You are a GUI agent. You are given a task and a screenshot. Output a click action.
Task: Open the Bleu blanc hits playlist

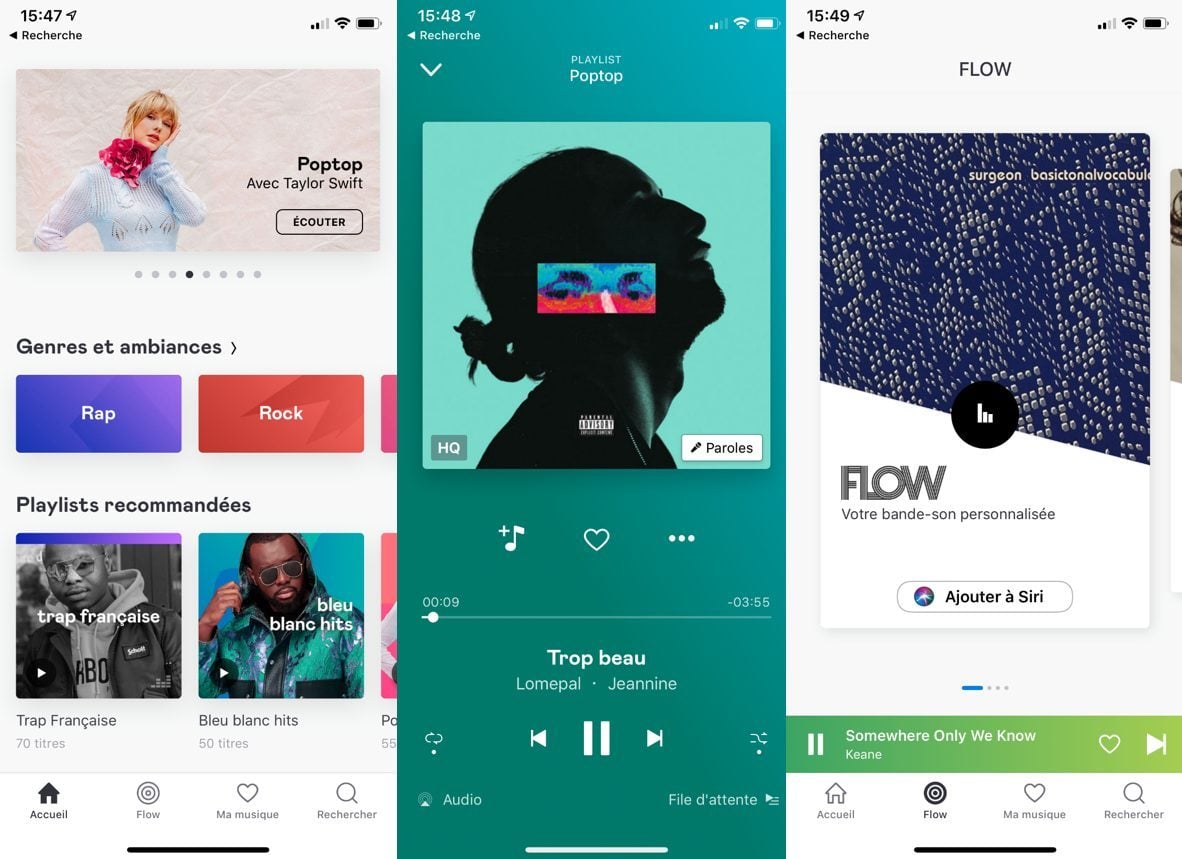coord(281,616)
